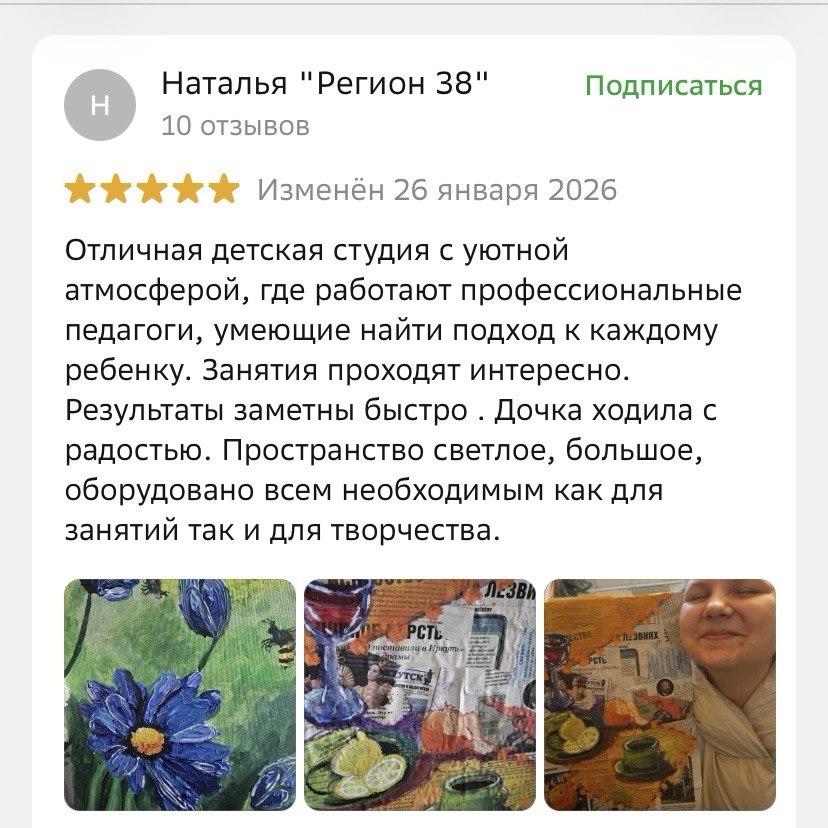Tap the Подписаться button
Viewport: 828px width, 828px height.
pos(673,86)
